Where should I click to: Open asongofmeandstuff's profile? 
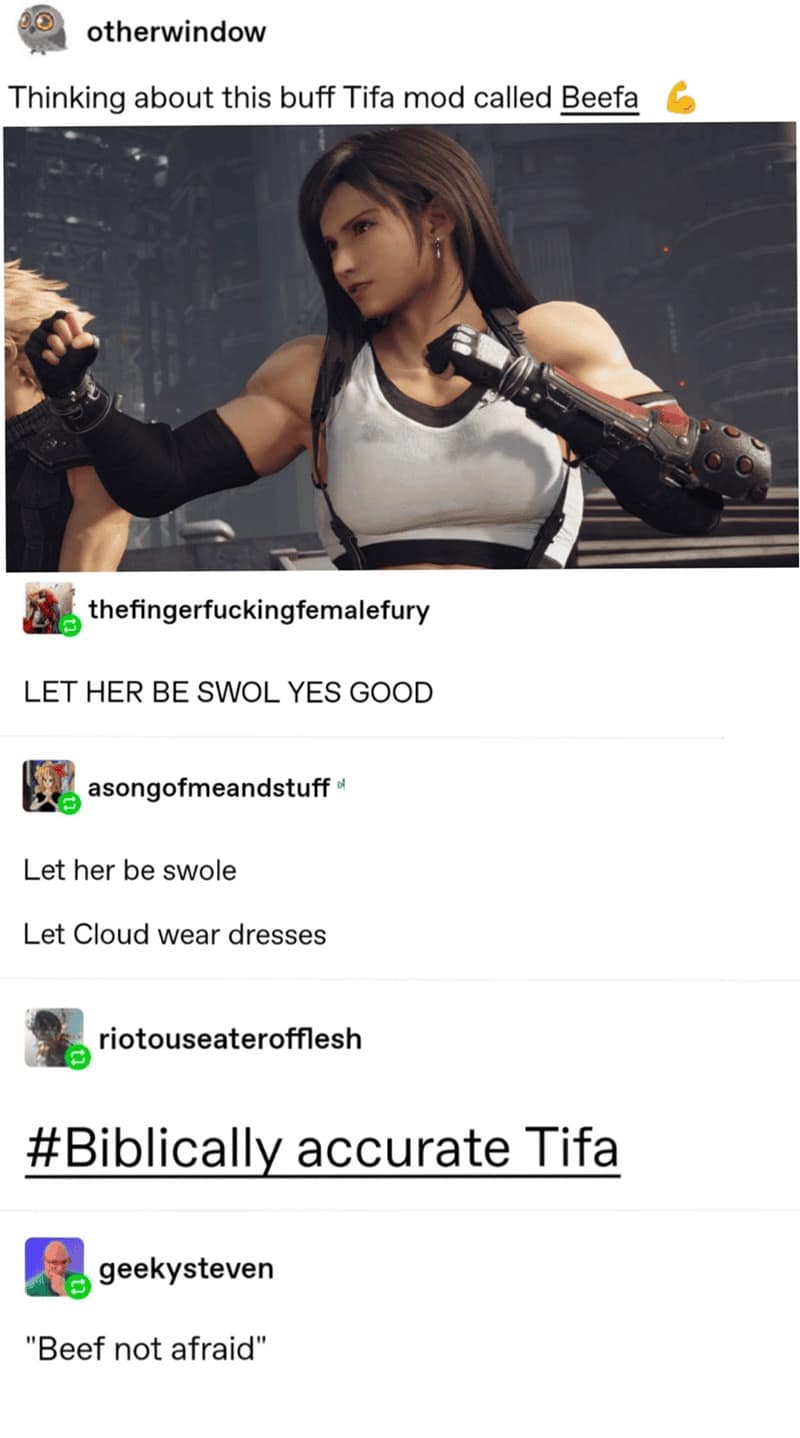208,787
